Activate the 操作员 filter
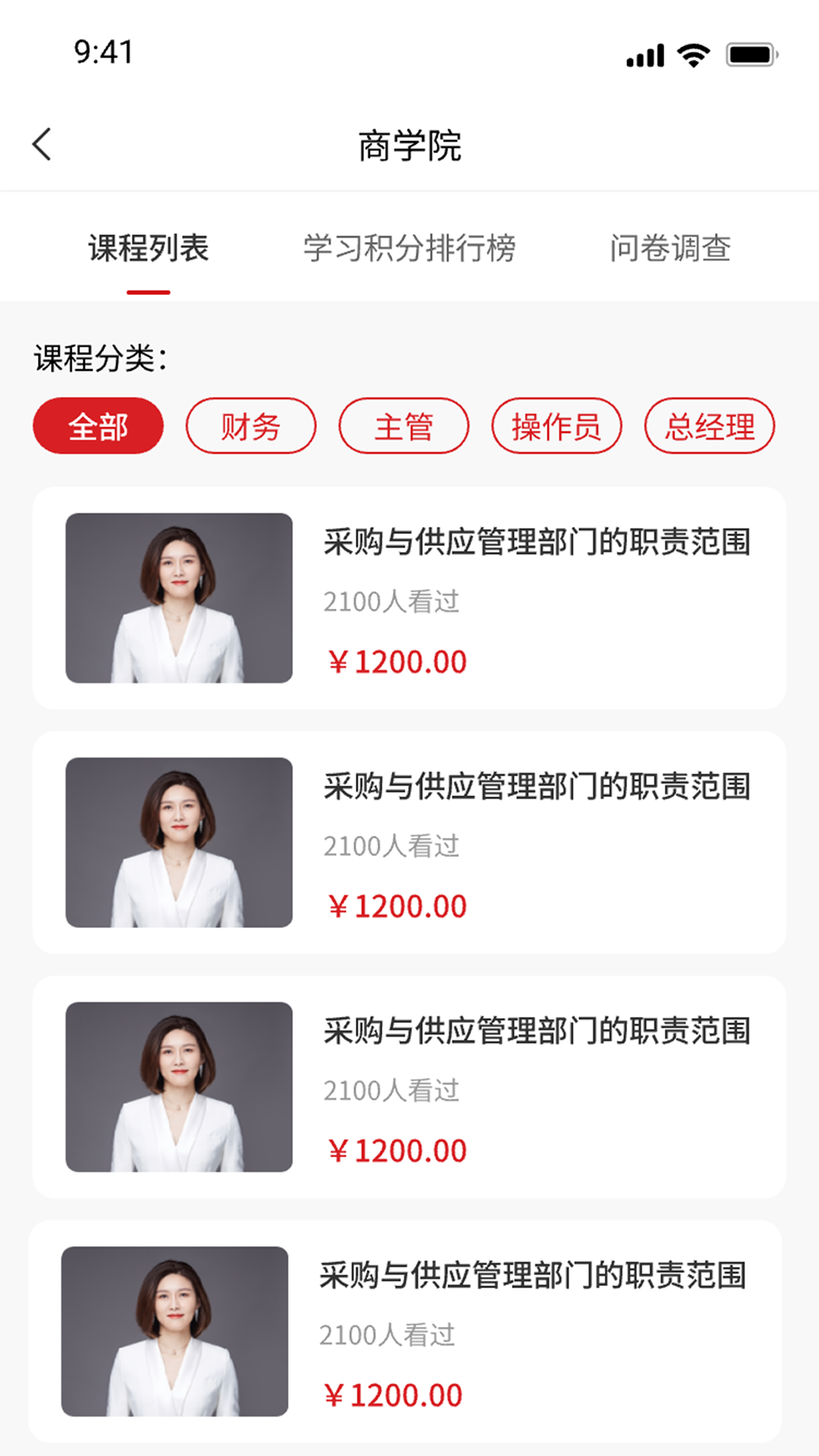819x1456 pixels. [x=557, y=425]
